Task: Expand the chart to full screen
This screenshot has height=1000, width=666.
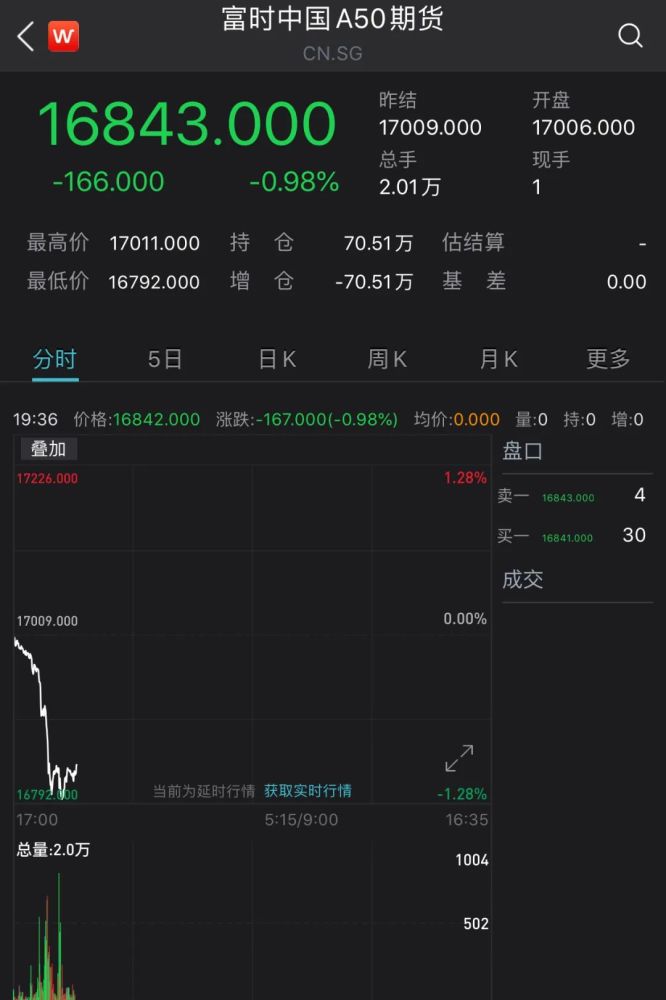Action: pos(459,759)
